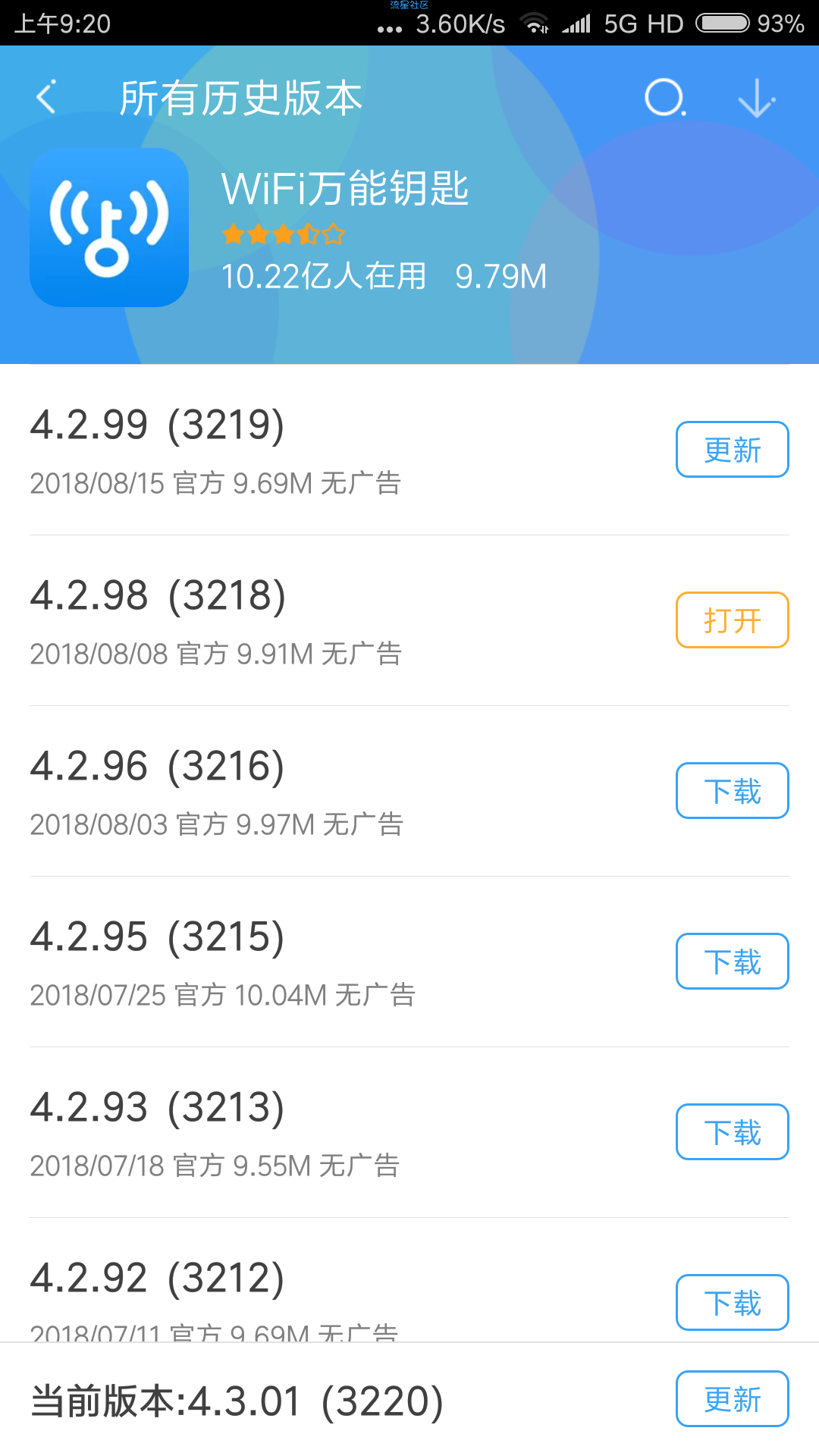This screenshot has width=819, height=1456.
Task: Download version 4.2.96 (3216)
Action: coord(732,790)
